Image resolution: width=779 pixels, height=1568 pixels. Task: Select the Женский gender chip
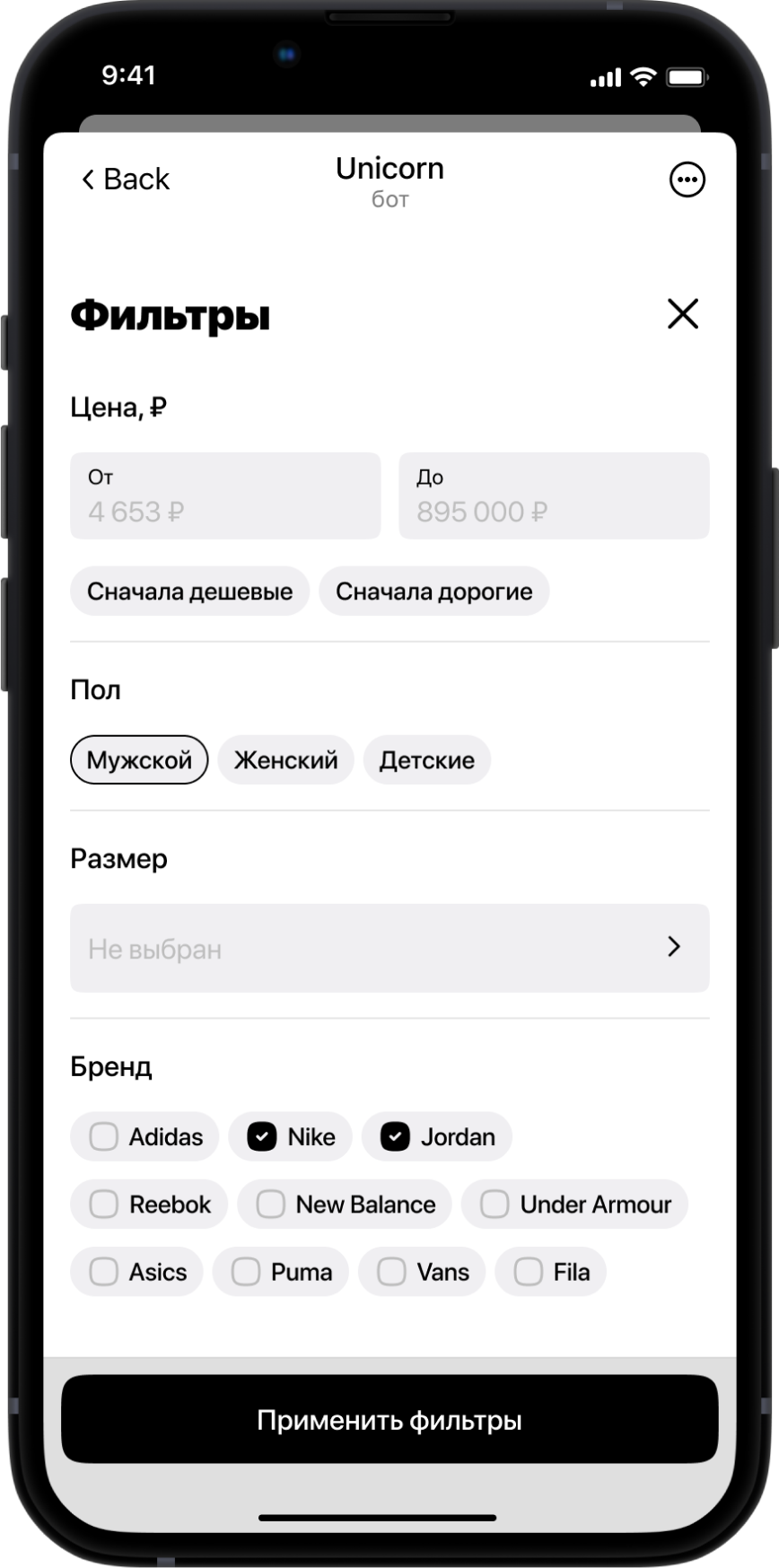click(285, 760)
